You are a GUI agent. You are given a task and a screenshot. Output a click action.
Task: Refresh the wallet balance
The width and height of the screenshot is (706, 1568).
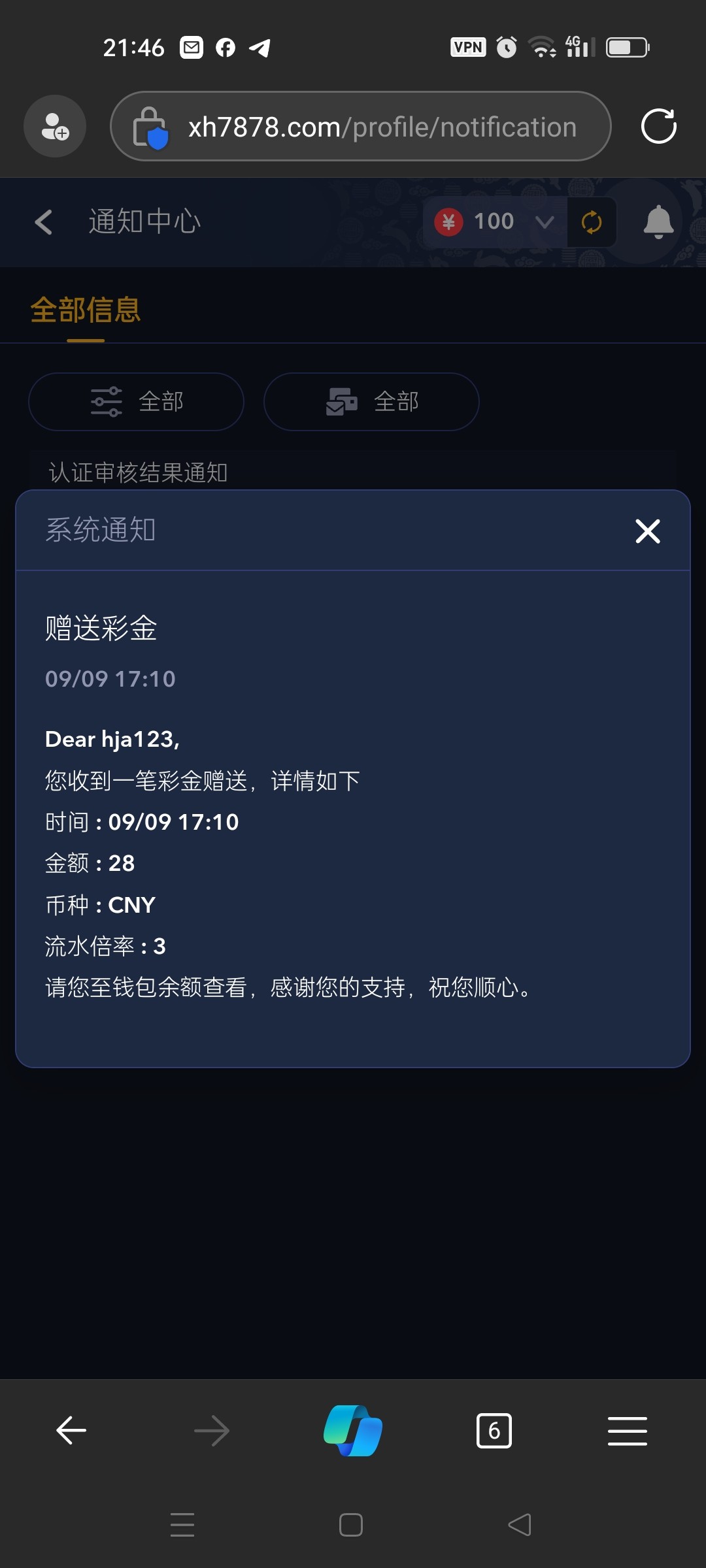point(592,222)
